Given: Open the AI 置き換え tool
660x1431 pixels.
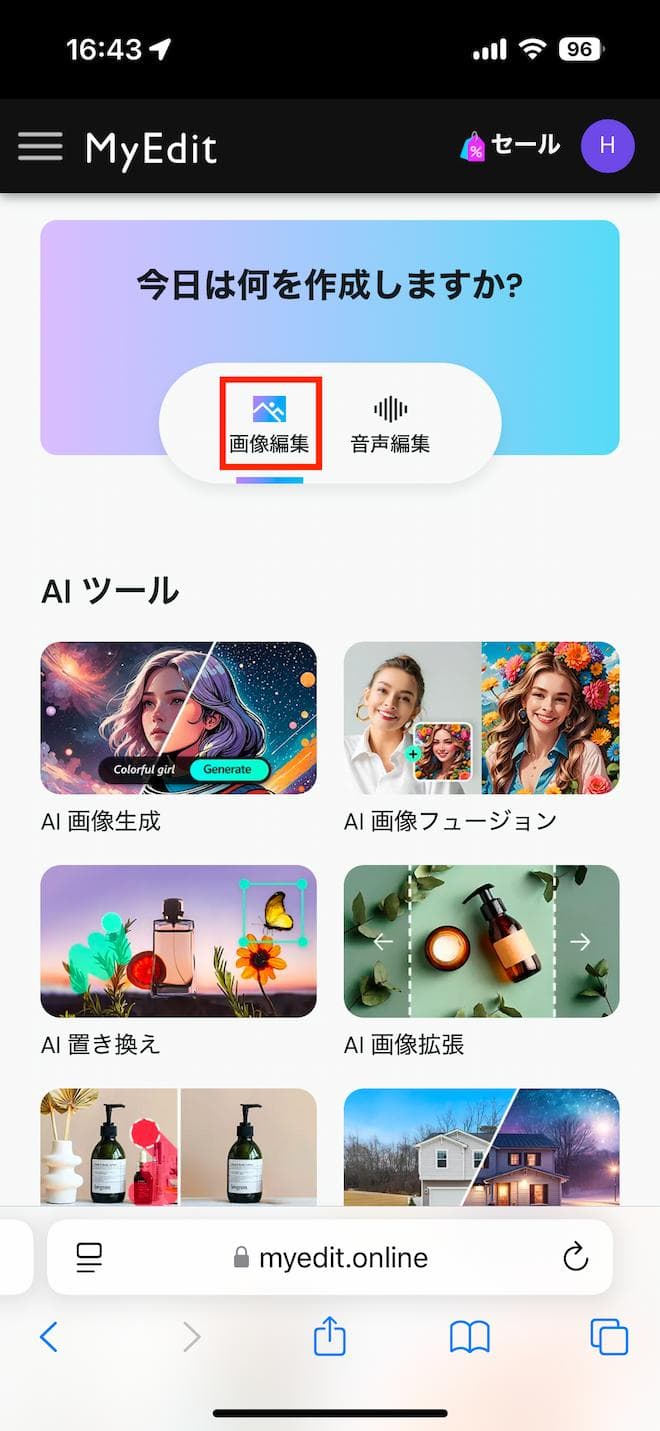Looking at the screenshot, I should [x=178, y=941].
